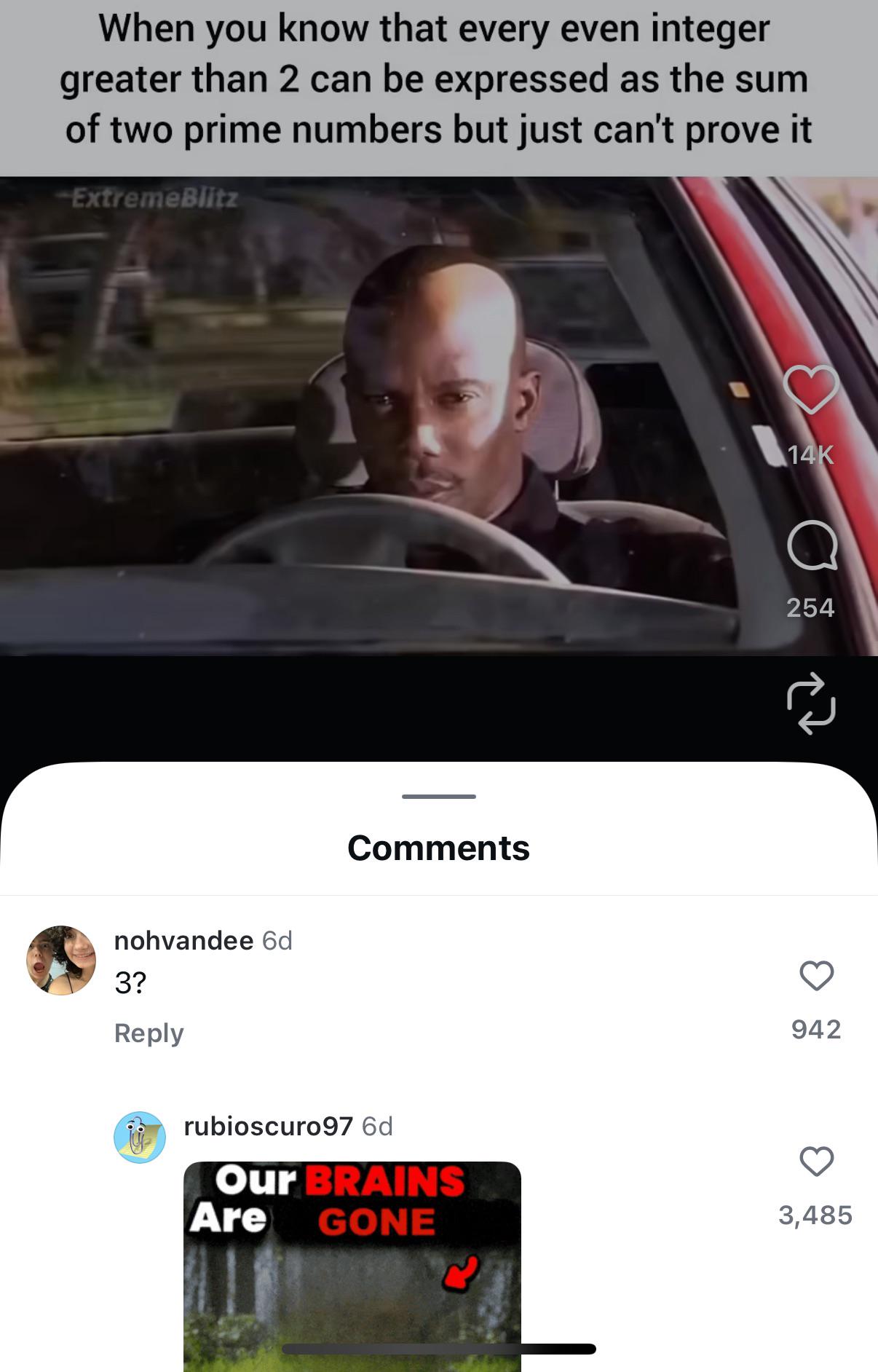Open nohvandee's profile picture
Viewport: 878px width, 1372px height.
[61, 960]
